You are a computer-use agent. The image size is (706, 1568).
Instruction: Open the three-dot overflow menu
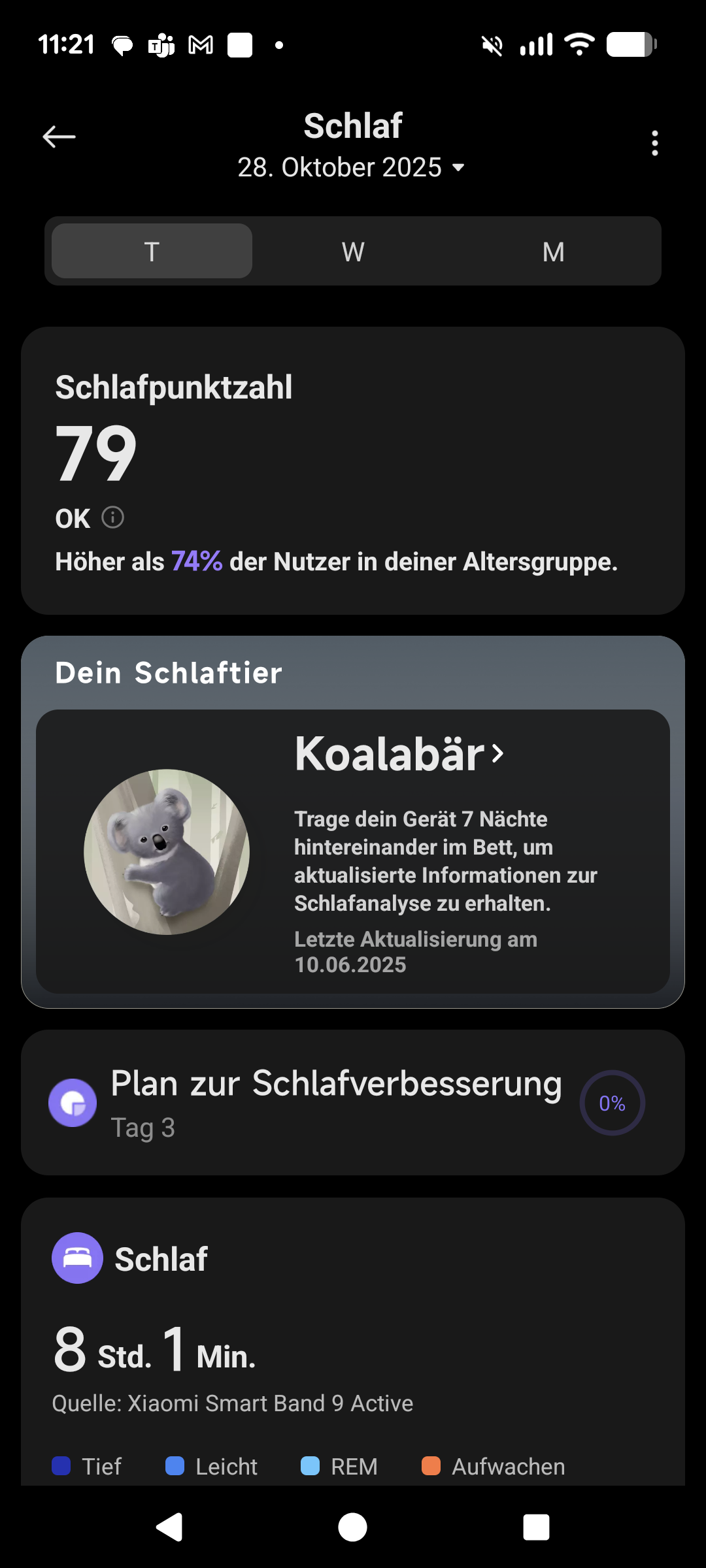click(x=654, y=143)
